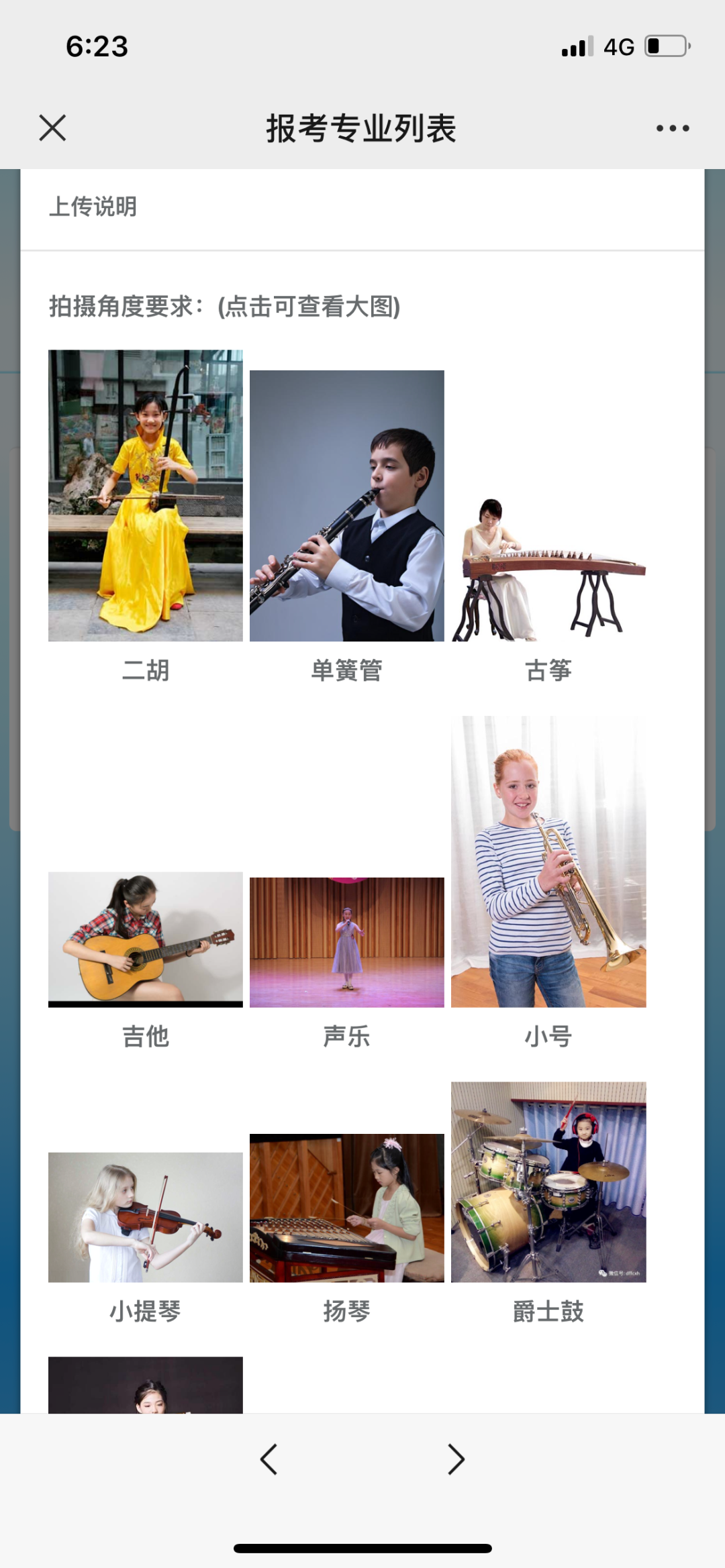View the 二胡 example photo in full size
The image size is (725, 1568).
[x=145, y=495]
